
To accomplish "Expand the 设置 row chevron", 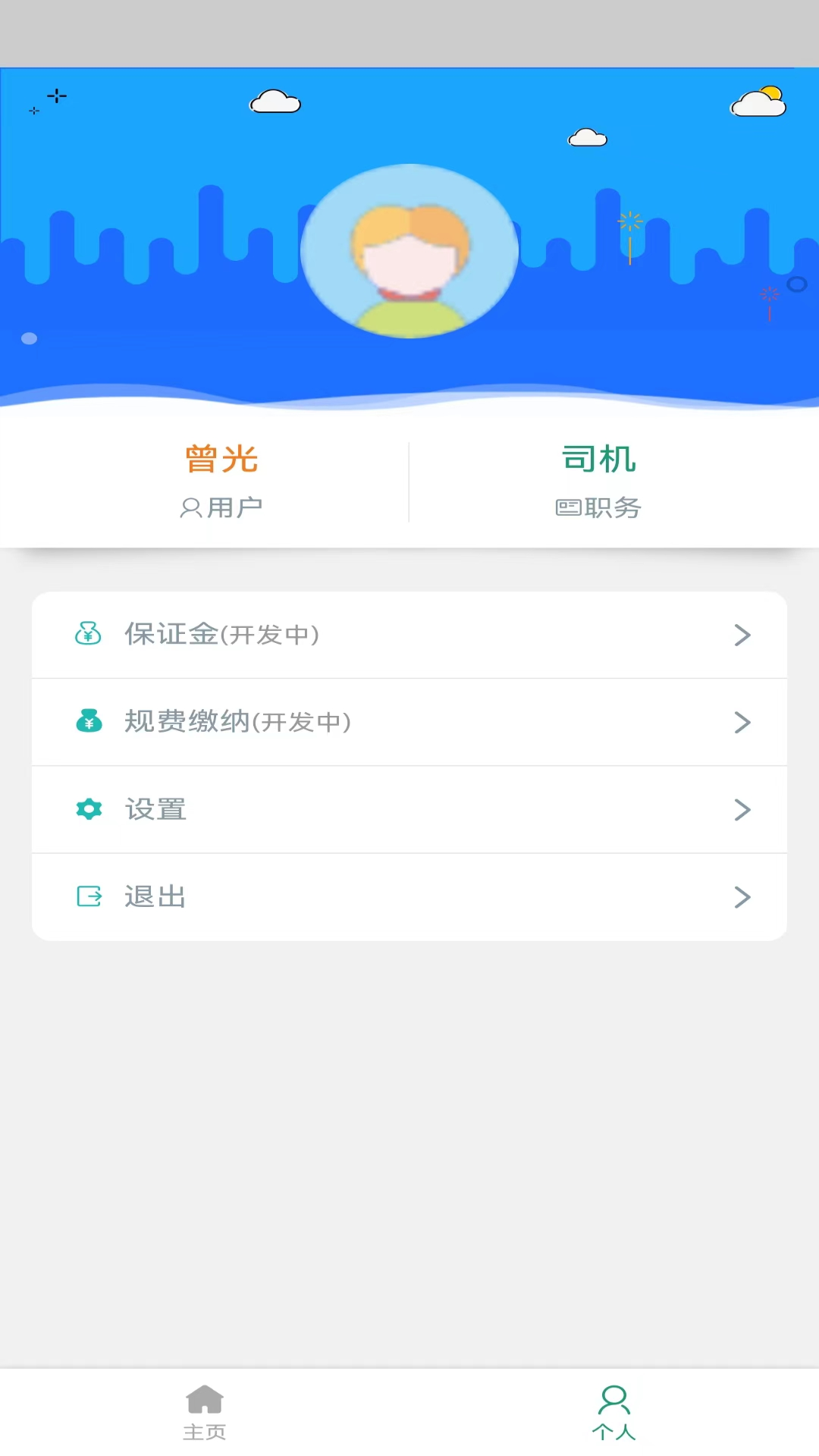I will (742, 809).
